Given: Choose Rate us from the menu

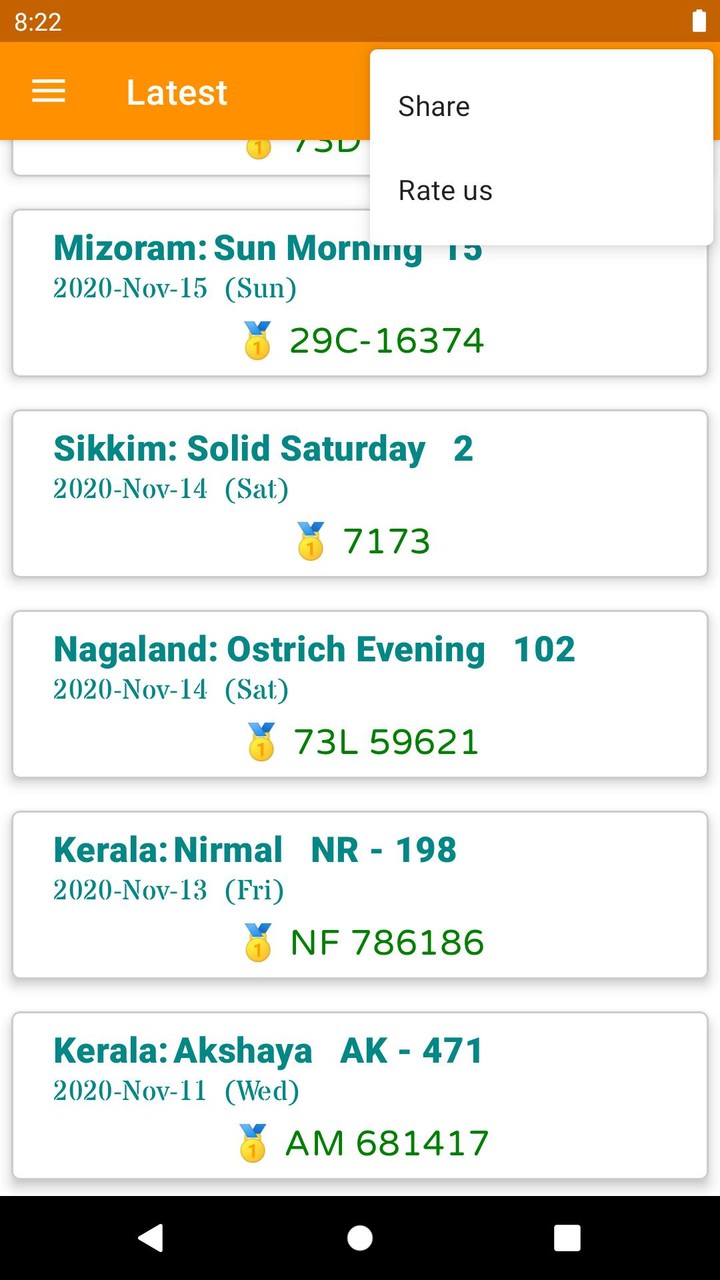Looking at the screenshot, I should click(445, 190).
